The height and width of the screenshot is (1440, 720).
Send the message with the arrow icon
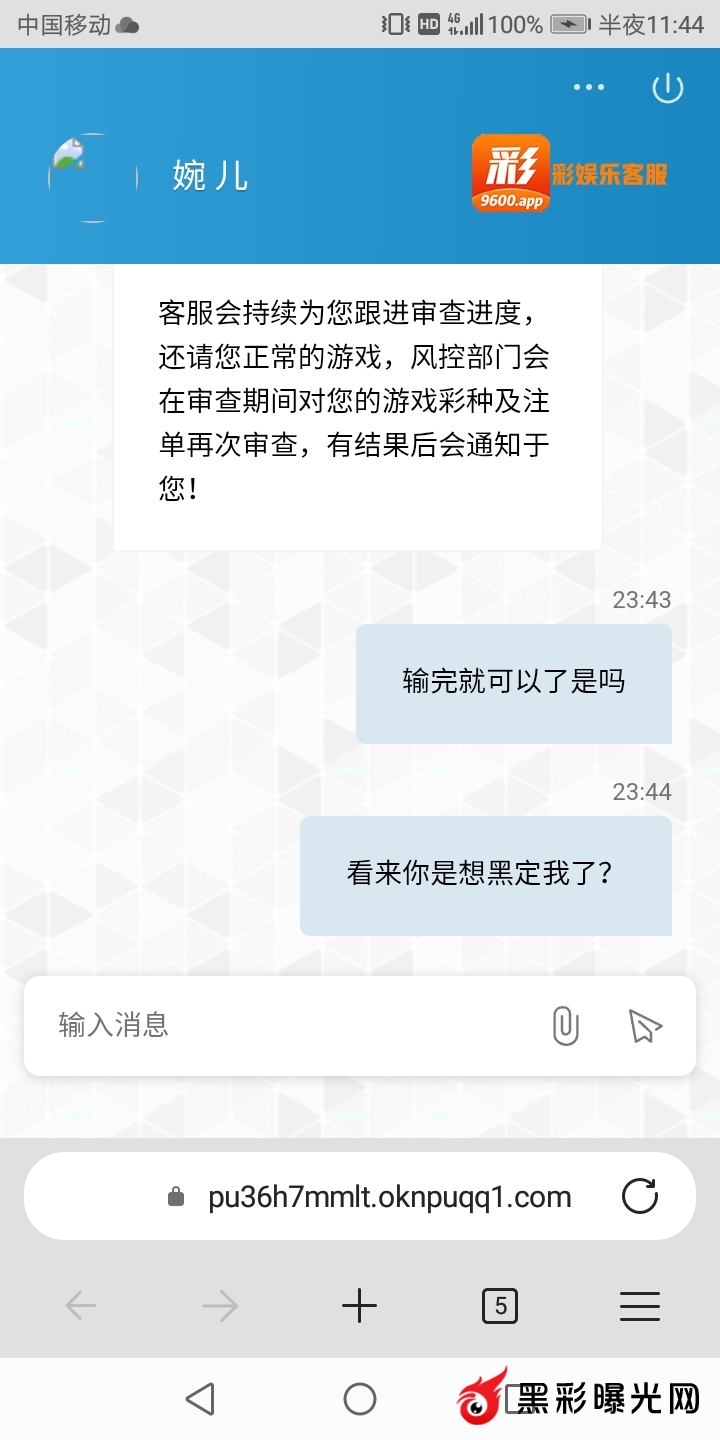pyautogui.click(x=645, y=1026)
